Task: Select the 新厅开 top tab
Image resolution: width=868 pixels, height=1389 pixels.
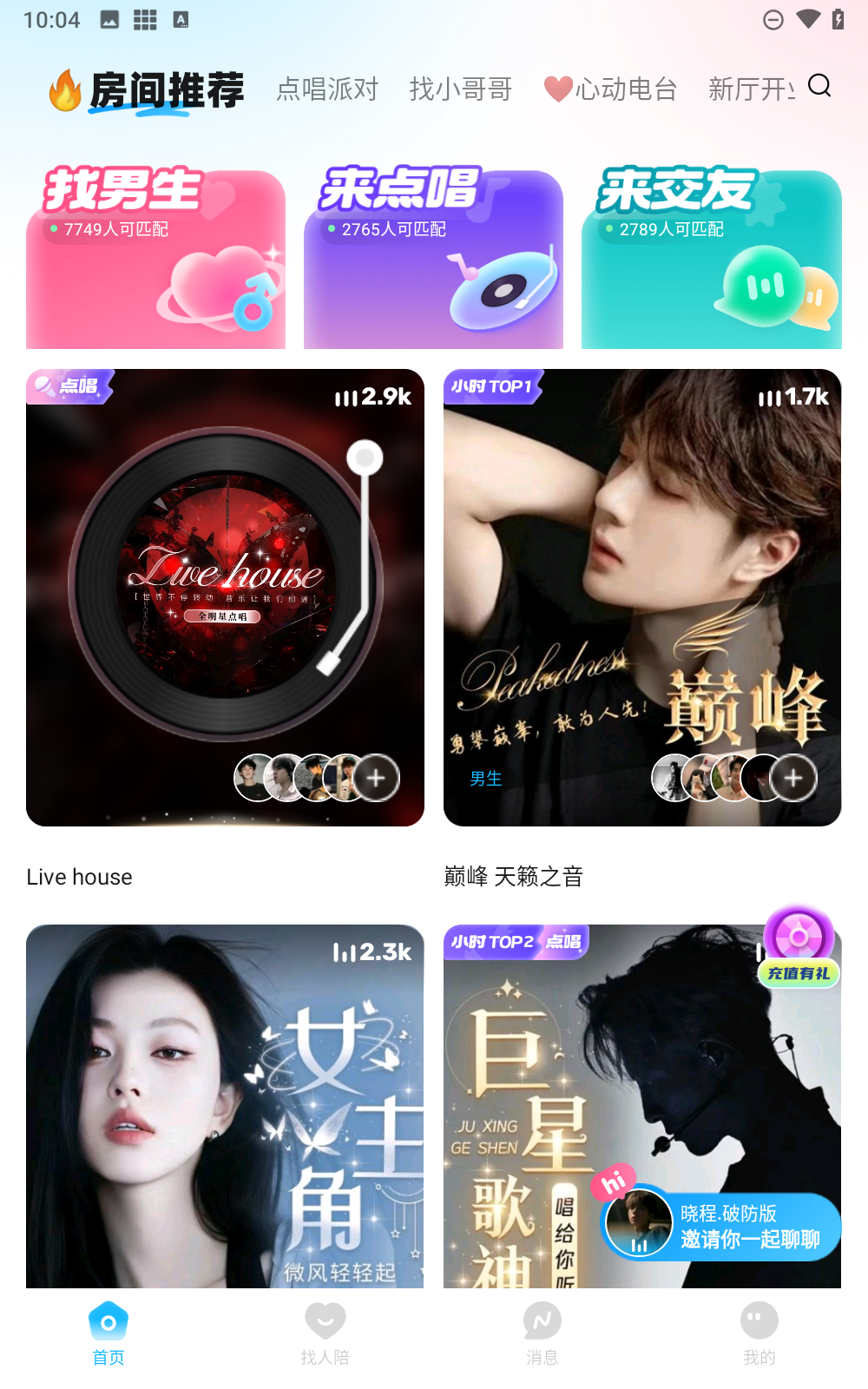Action: pos(751,89)
